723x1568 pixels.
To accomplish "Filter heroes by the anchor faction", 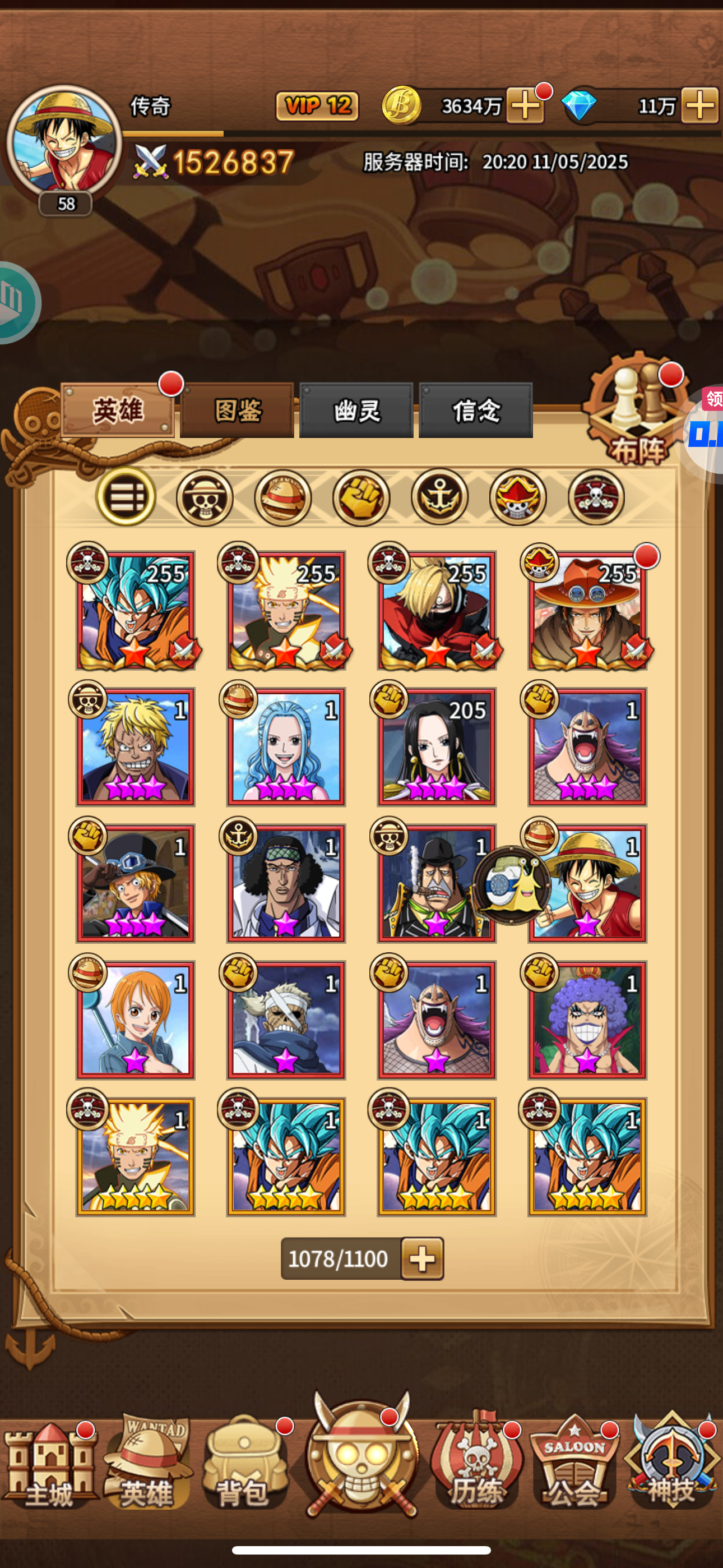I will point(439,497).
